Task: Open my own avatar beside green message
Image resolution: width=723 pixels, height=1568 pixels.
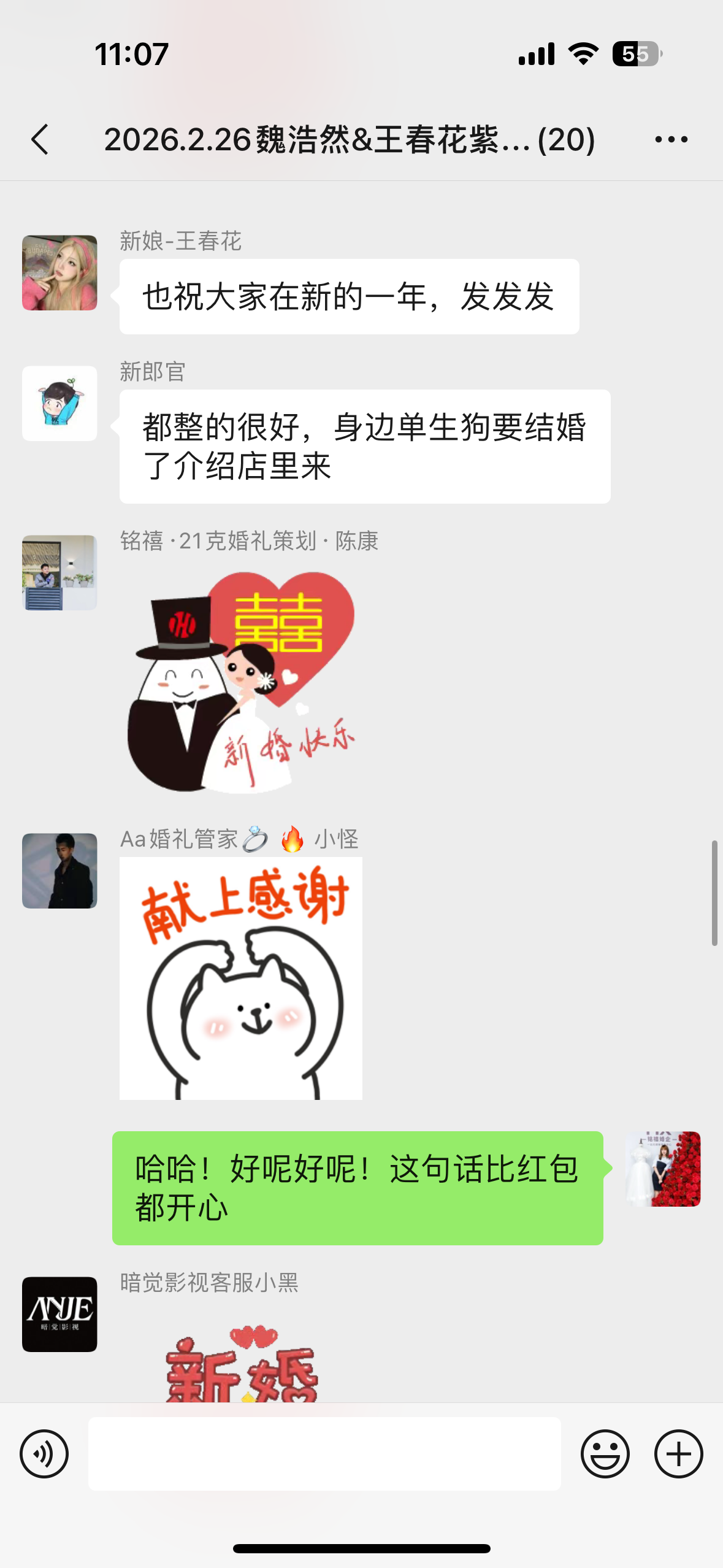Action: click(x=662, y=1169)
